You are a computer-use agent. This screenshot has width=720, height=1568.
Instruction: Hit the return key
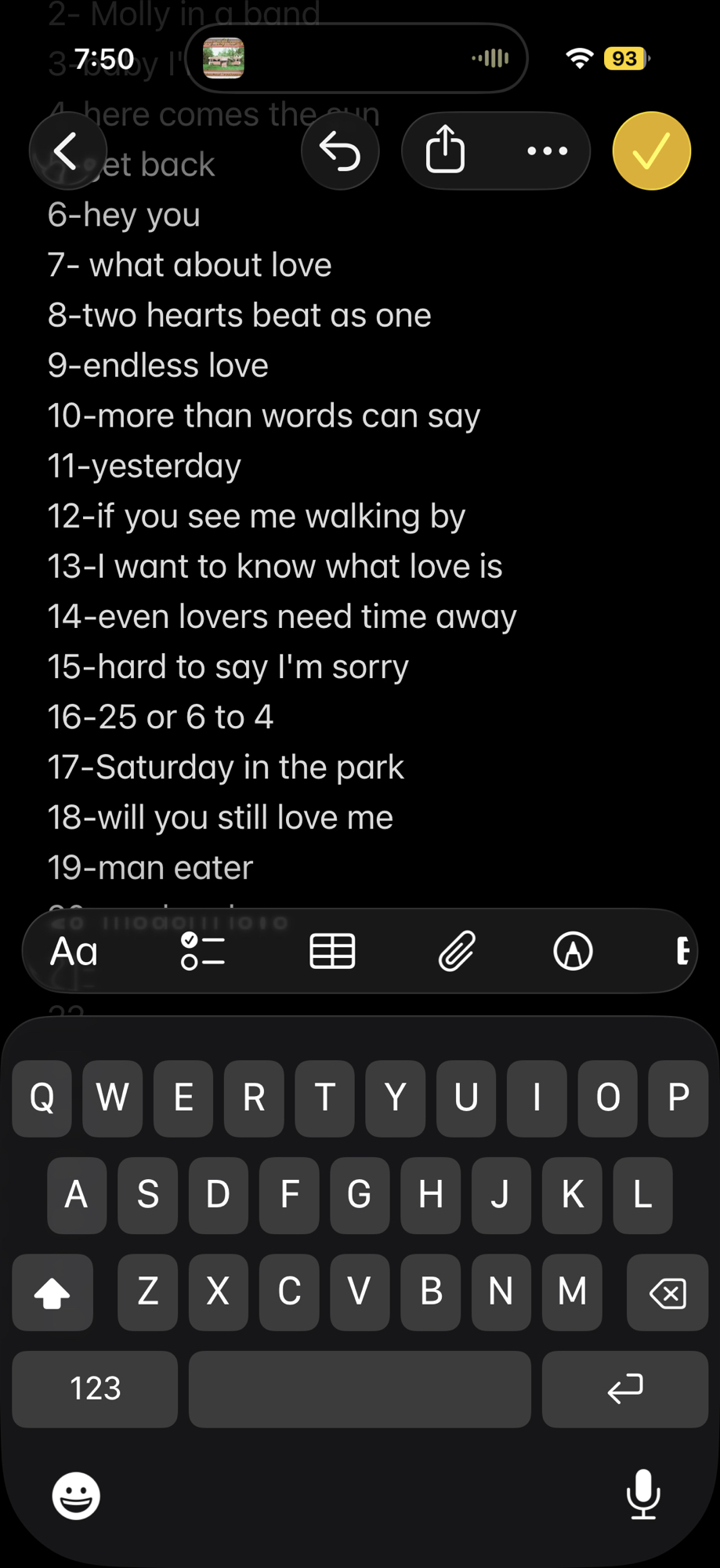point(624,1388)
